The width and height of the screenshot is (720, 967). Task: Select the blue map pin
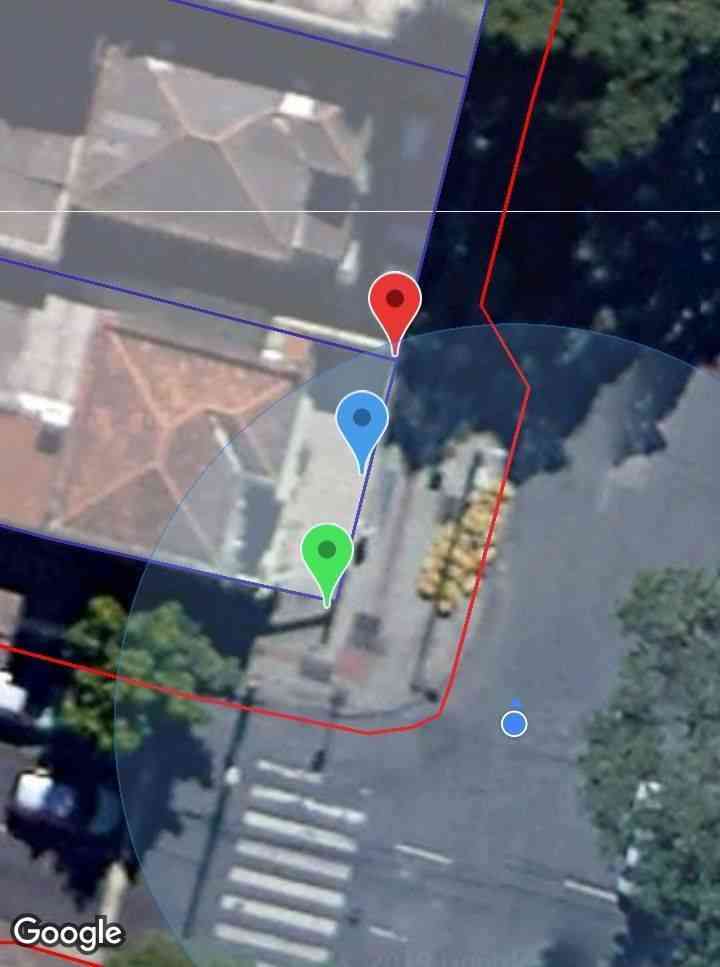coord(362,422)
